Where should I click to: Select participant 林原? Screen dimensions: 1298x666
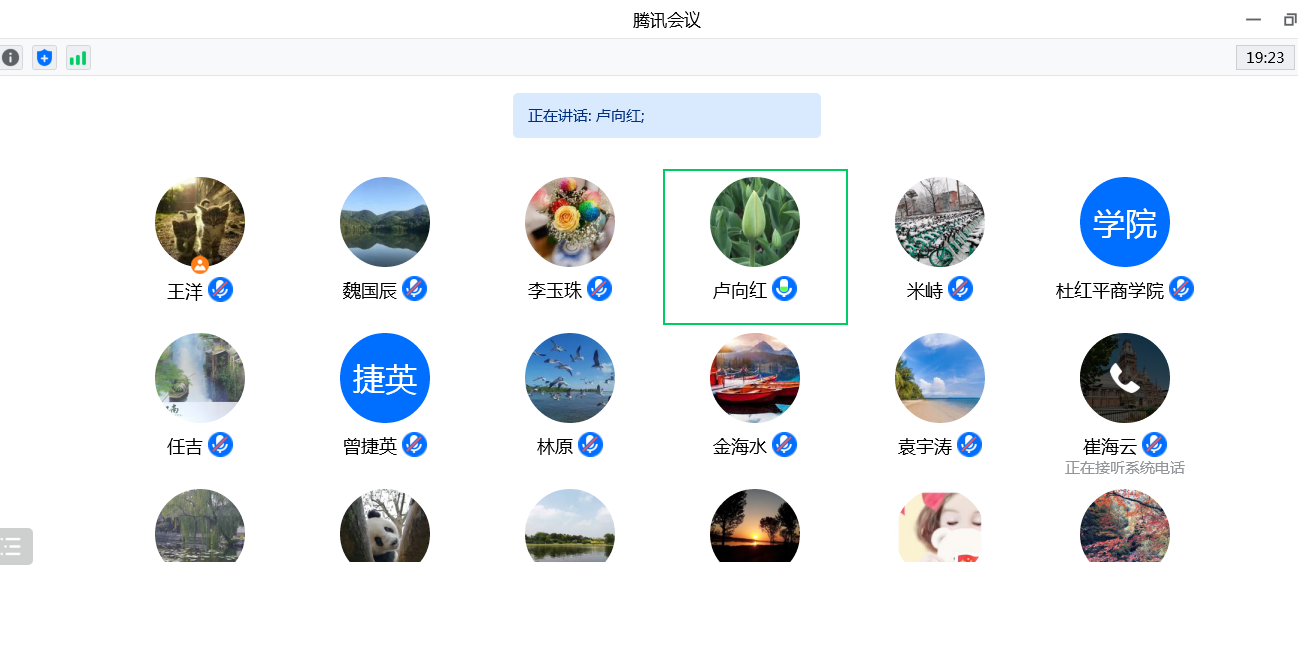[570, 378]
